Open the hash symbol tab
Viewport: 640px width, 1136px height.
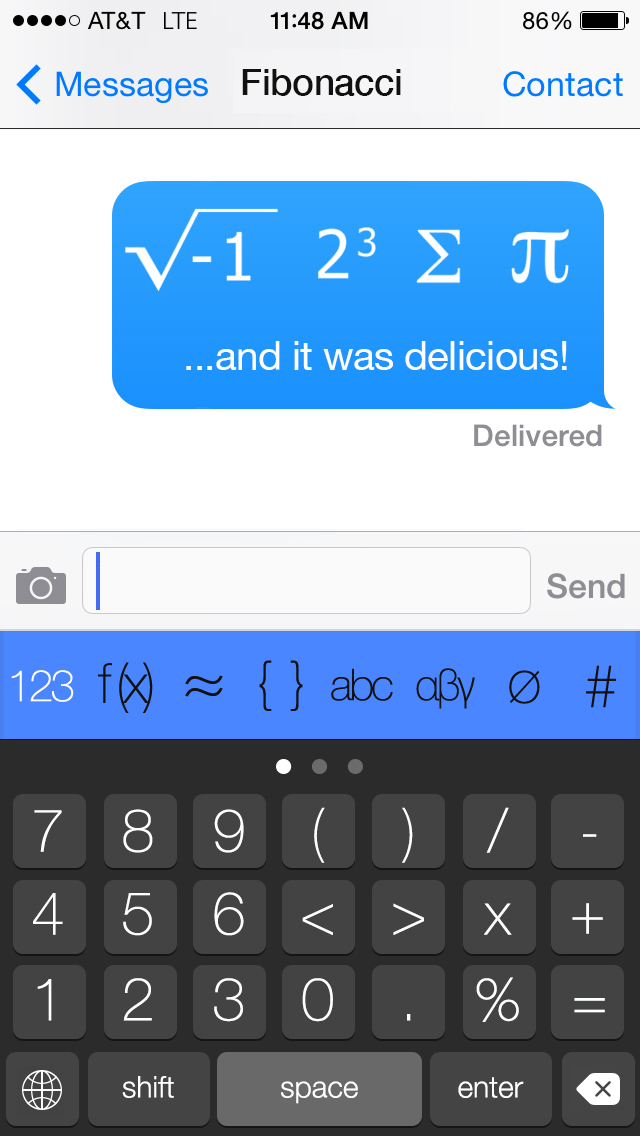(x=600, y=687)
